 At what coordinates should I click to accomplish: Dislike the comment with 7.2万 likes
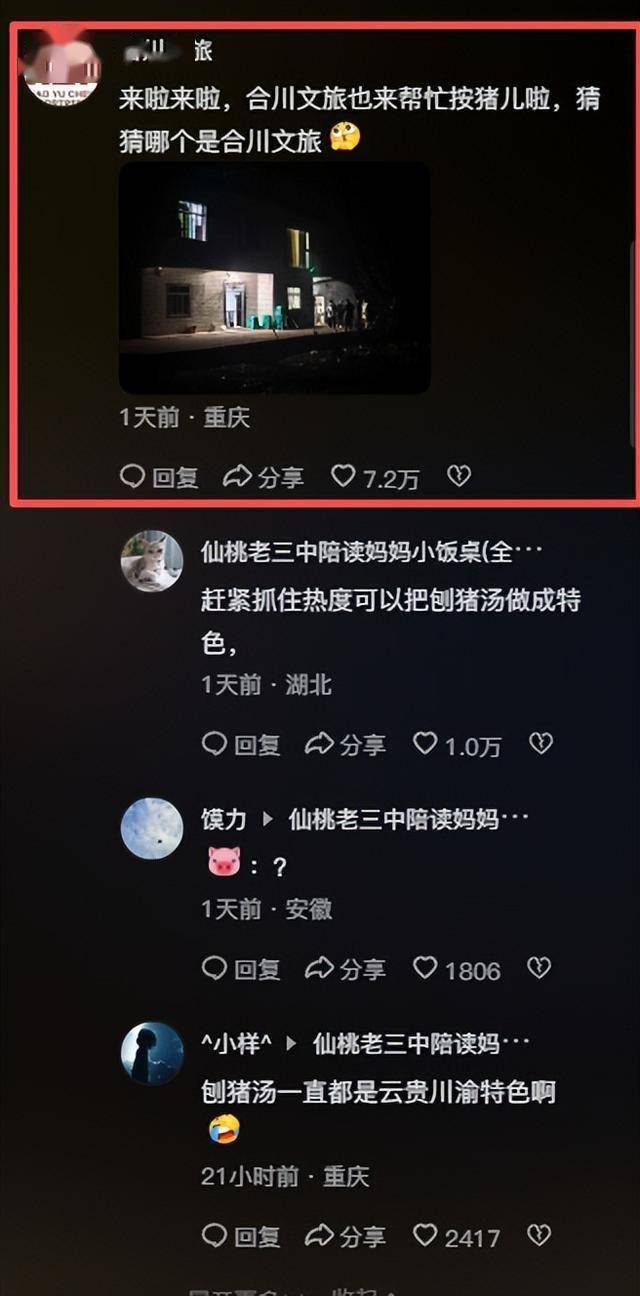[458, 477]
